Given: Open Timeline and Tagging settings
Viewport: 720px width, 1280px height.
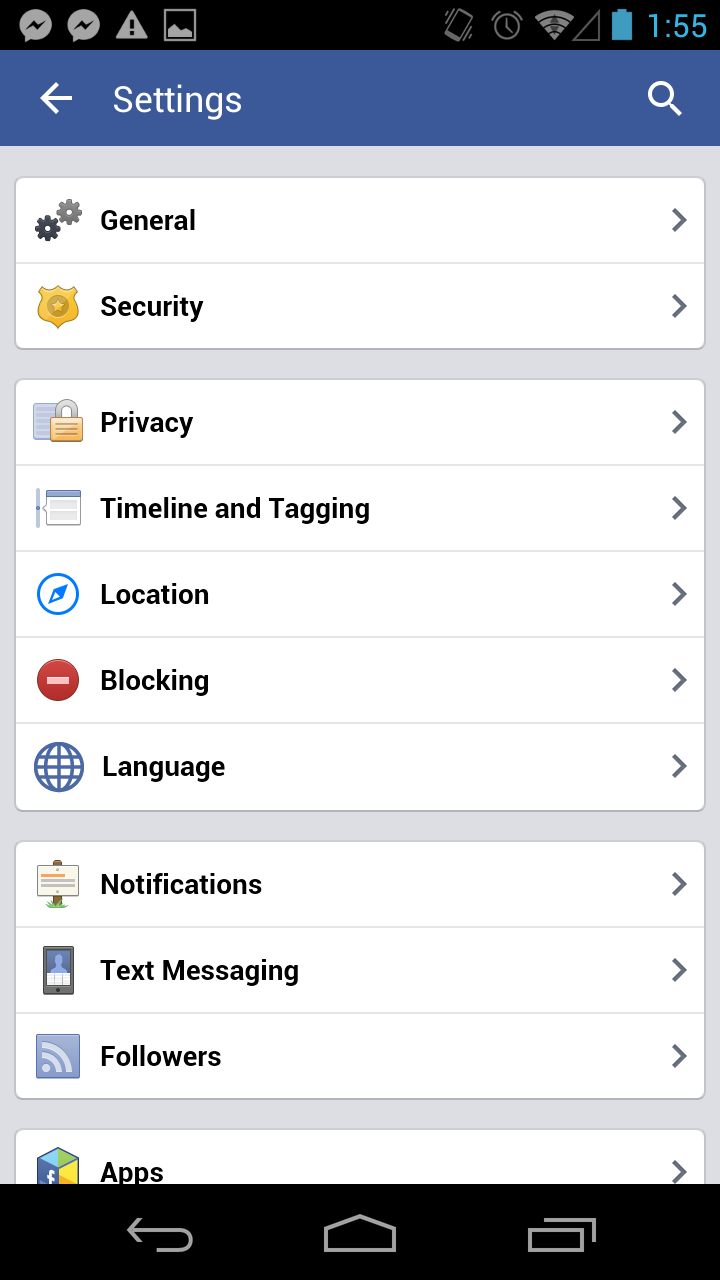Looking at the screenshot, I should tap(360, 508).
